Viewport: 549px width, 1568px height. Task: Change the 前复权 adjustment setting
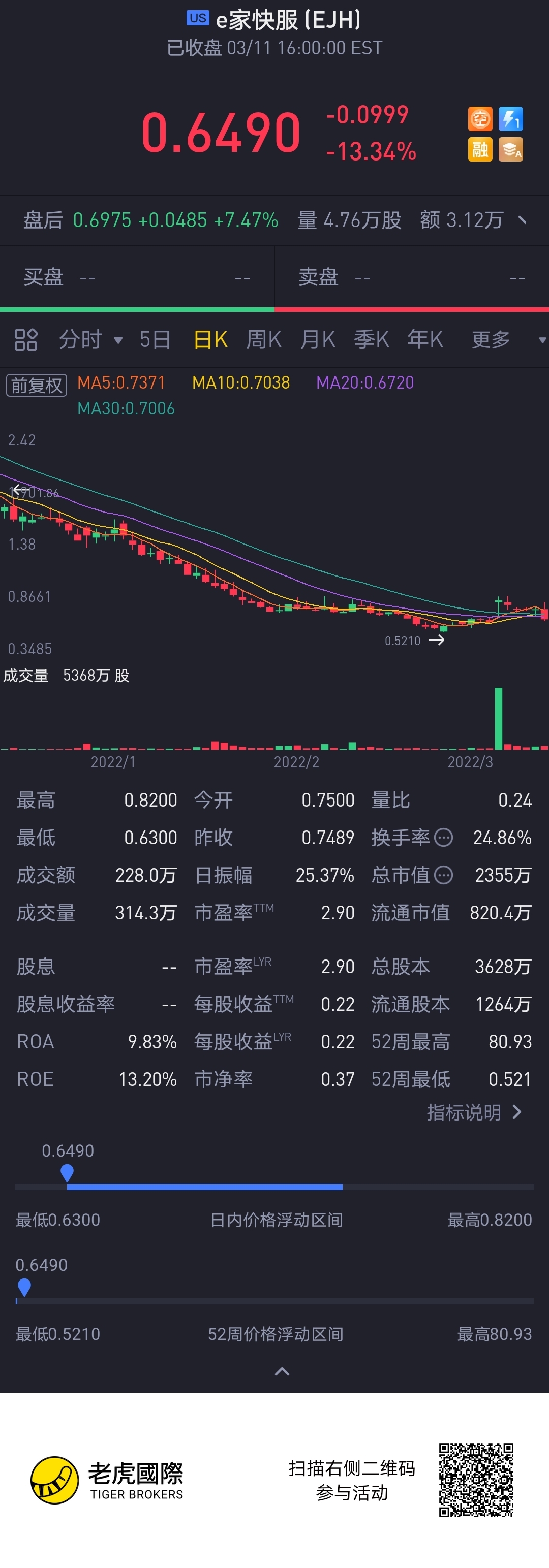[x=36, y=385]
